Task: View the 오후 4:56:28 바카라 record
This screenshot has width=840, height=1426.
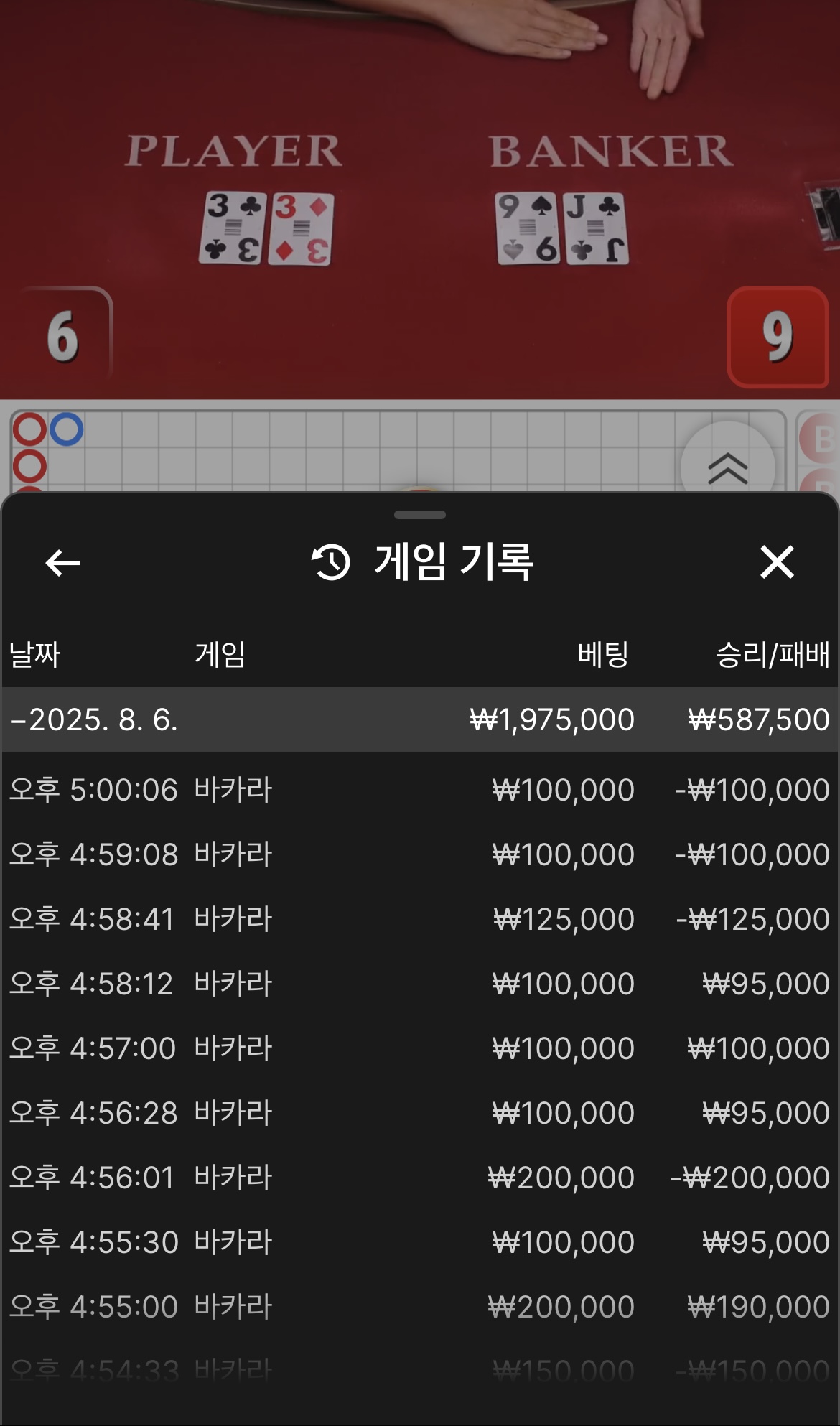Action: [419, 1113]
